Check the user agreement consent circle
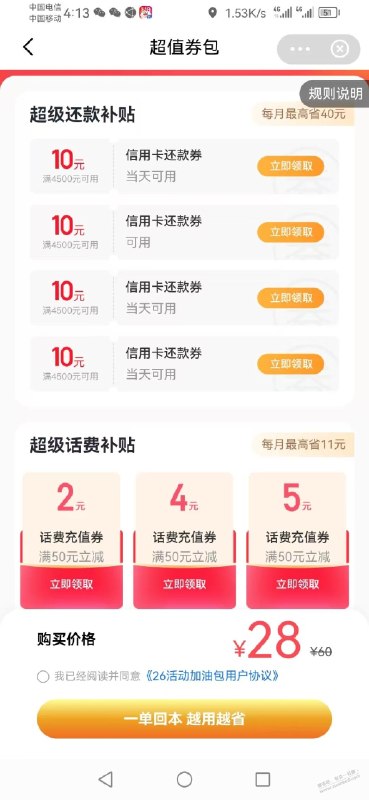The image size is (369, 800). pyautogui.click(x=43, y=677)
